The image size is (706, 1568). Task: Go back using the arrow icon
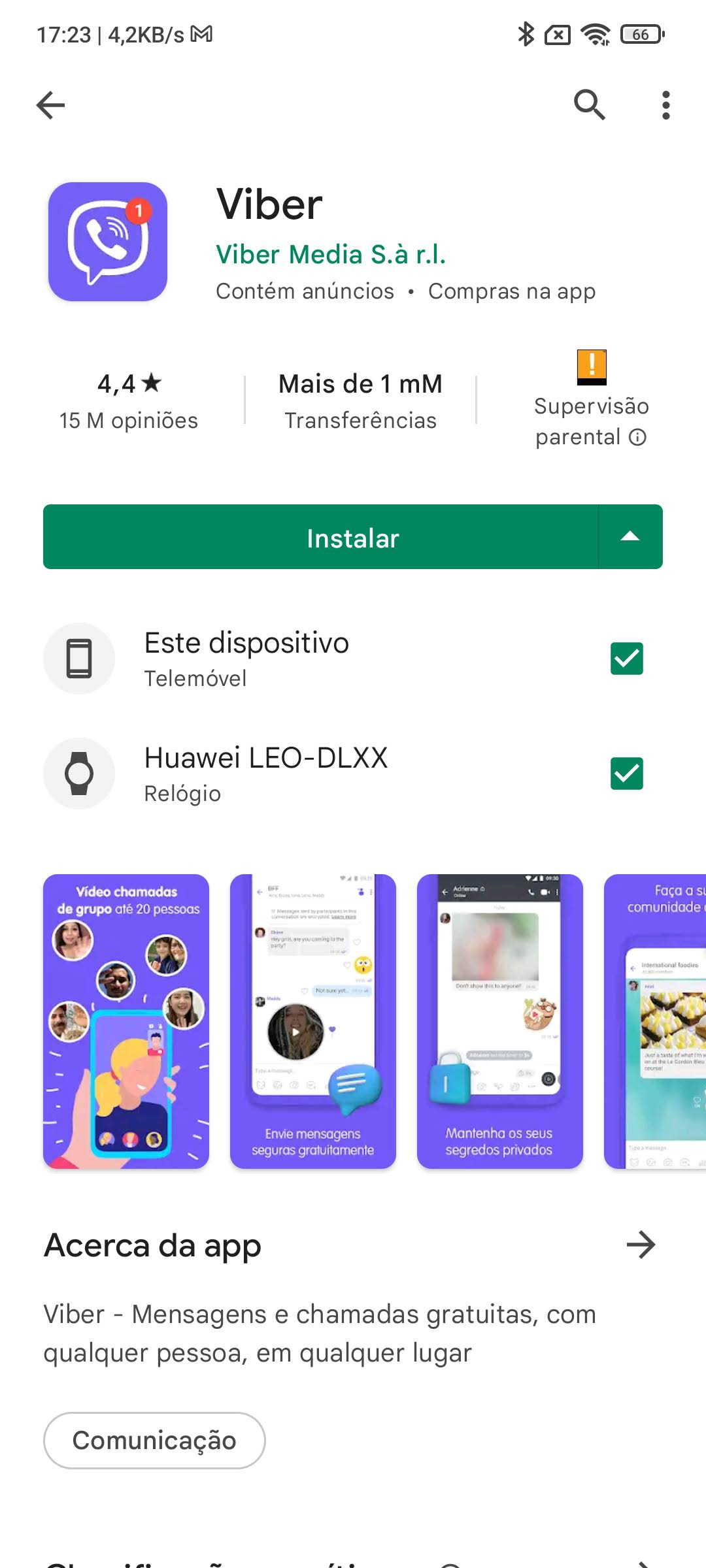point(51,105)
